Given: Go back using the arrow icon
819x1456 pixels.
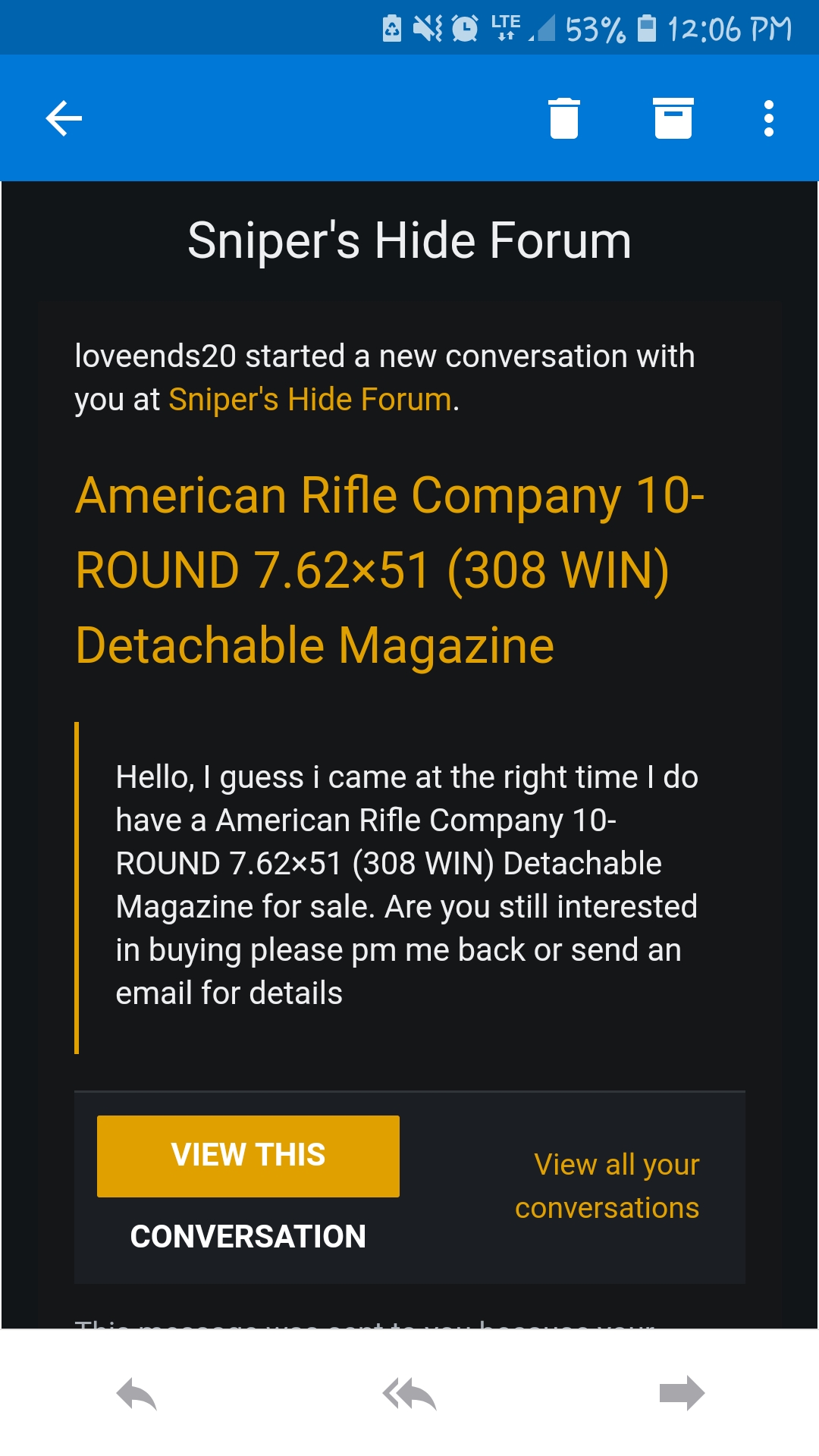Looking at the screenshot, I should [x=64, y=119].
